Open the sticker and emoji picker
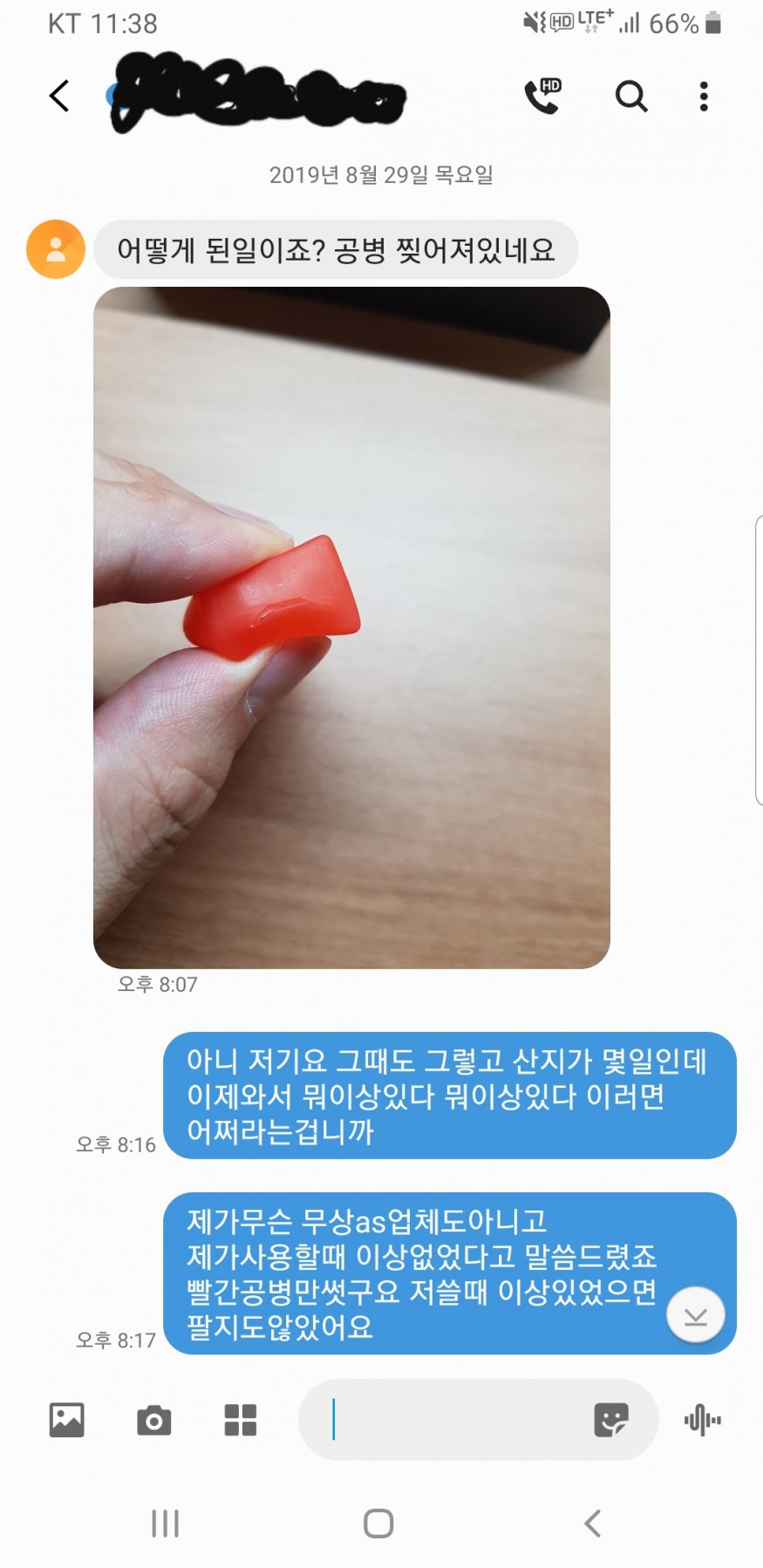The height and width of the screenshot is (1568, 763). coord(610,1420)
